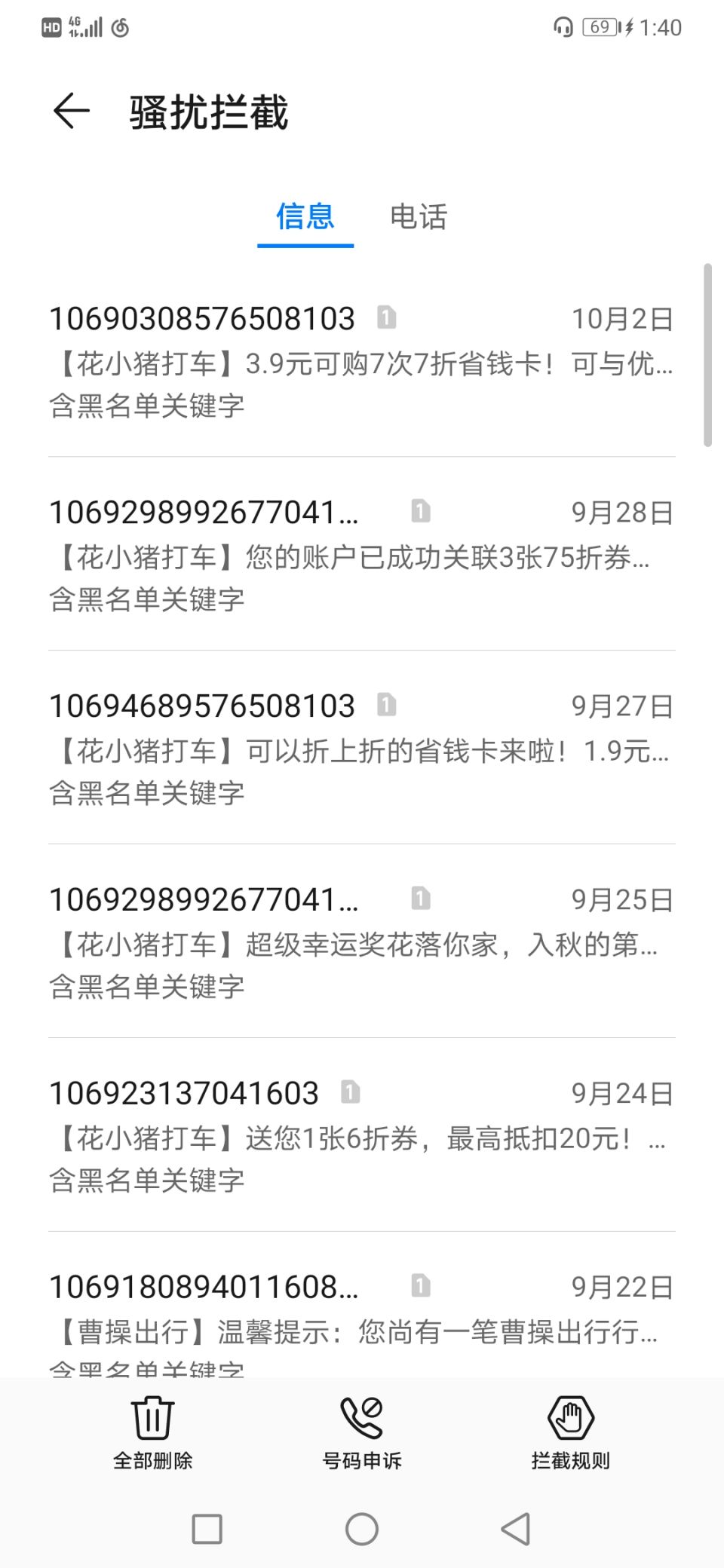Viewport: 724px width, 1568px height.
Task: Tap 全部删除 to delete all
Action: tap(153, 1432)
